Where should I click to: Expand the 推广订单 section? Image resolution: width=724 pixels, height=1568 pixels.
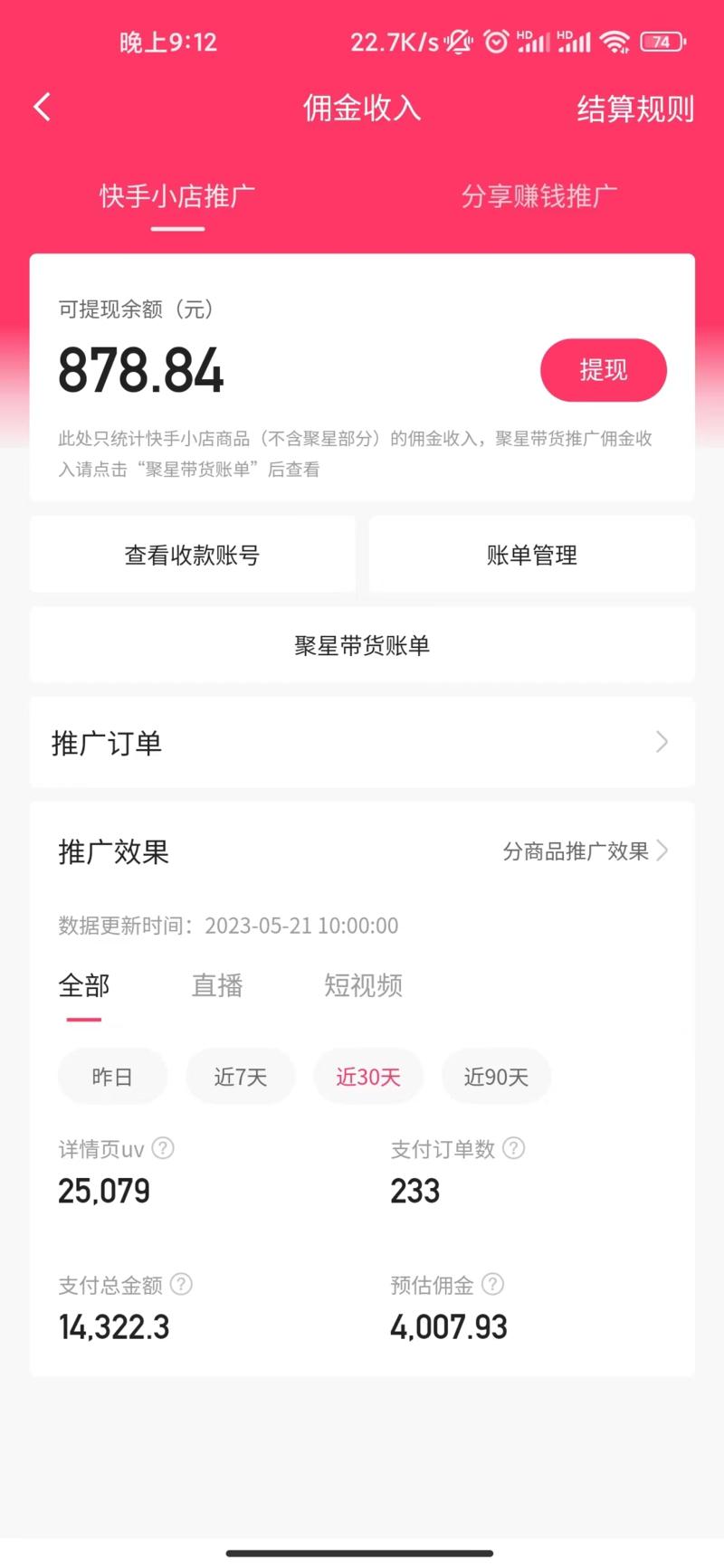tap(362, 743)
